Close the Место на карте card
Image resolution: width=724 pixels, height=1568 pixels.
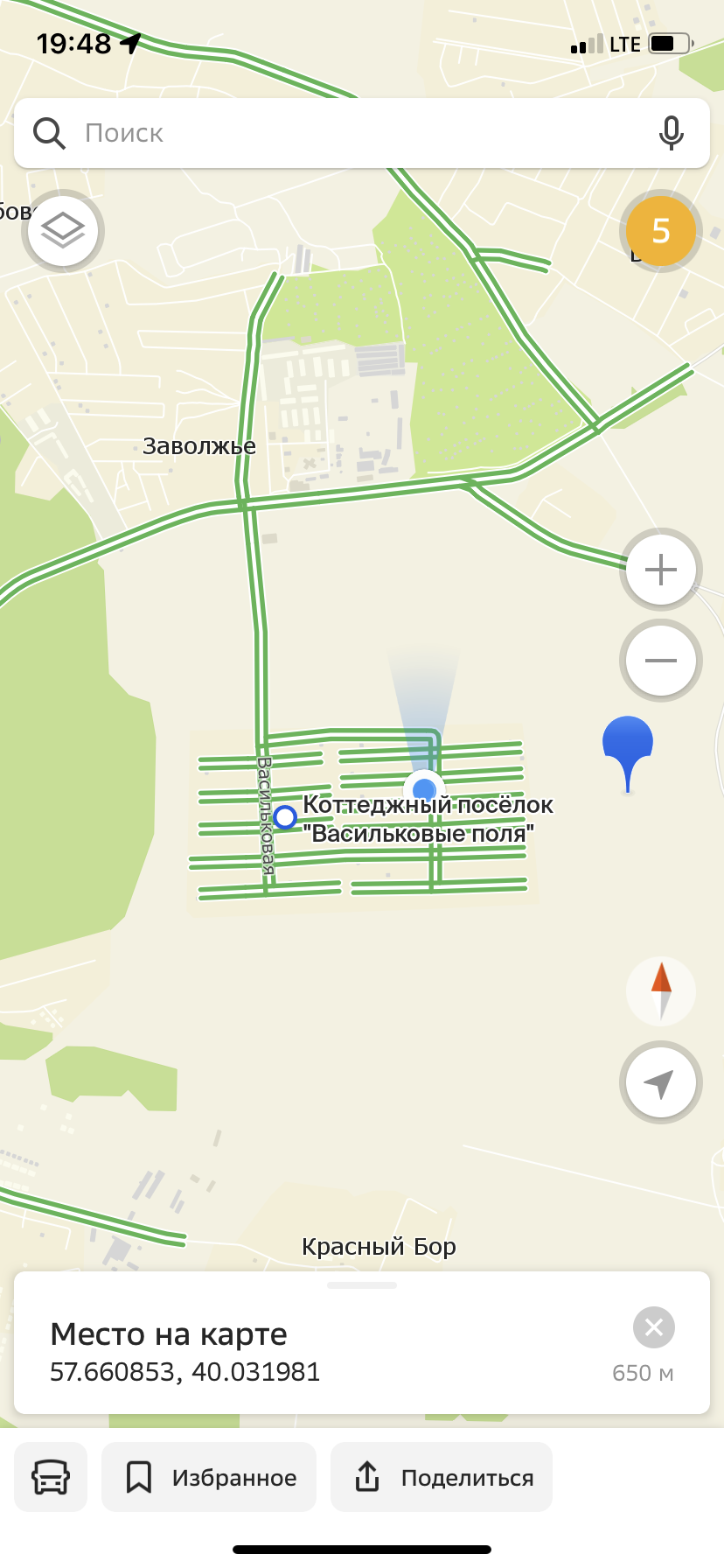654,1327
